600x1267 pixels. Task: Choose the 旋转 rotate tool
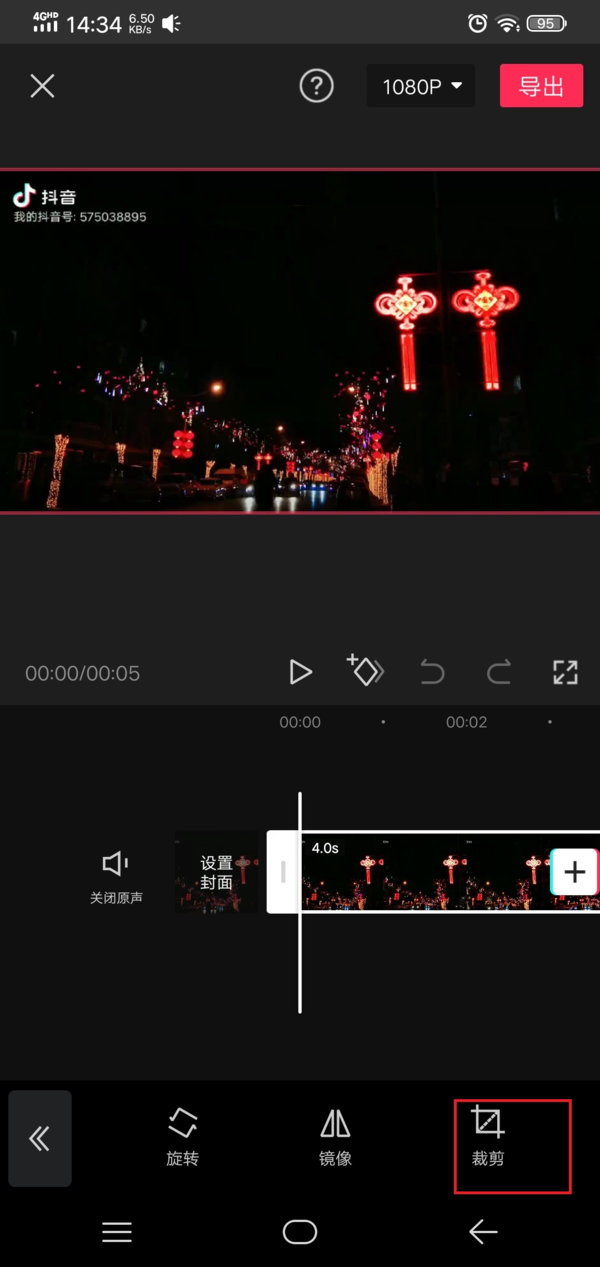click(183, 1137)
